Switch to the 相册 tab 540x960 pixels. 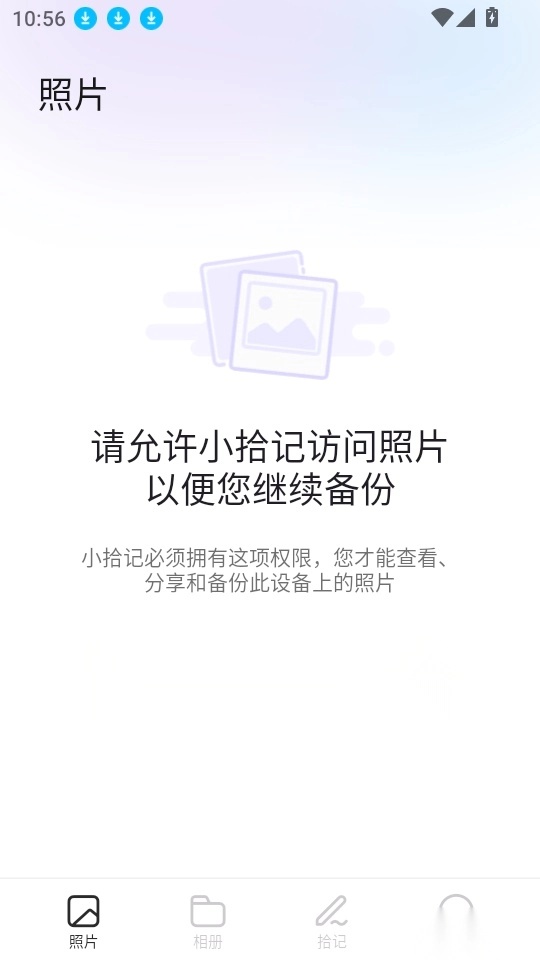point(208,921)
